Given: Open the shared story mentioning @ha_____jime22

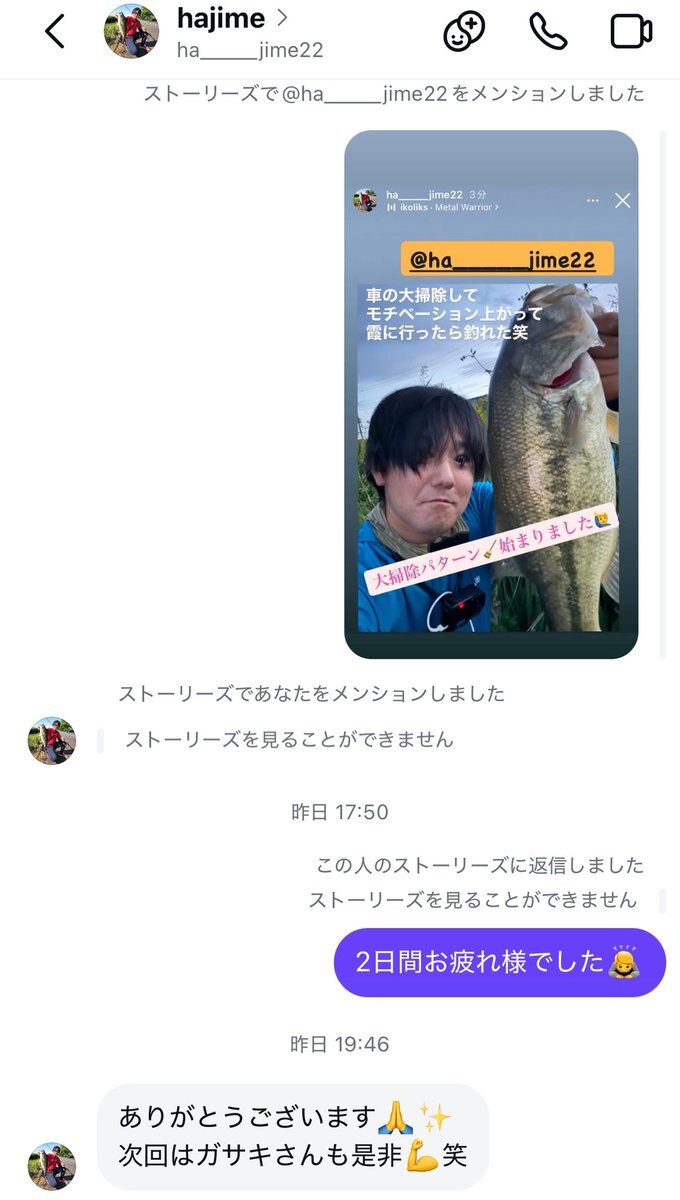Looking at the screenshot, I should coord(491,394).
